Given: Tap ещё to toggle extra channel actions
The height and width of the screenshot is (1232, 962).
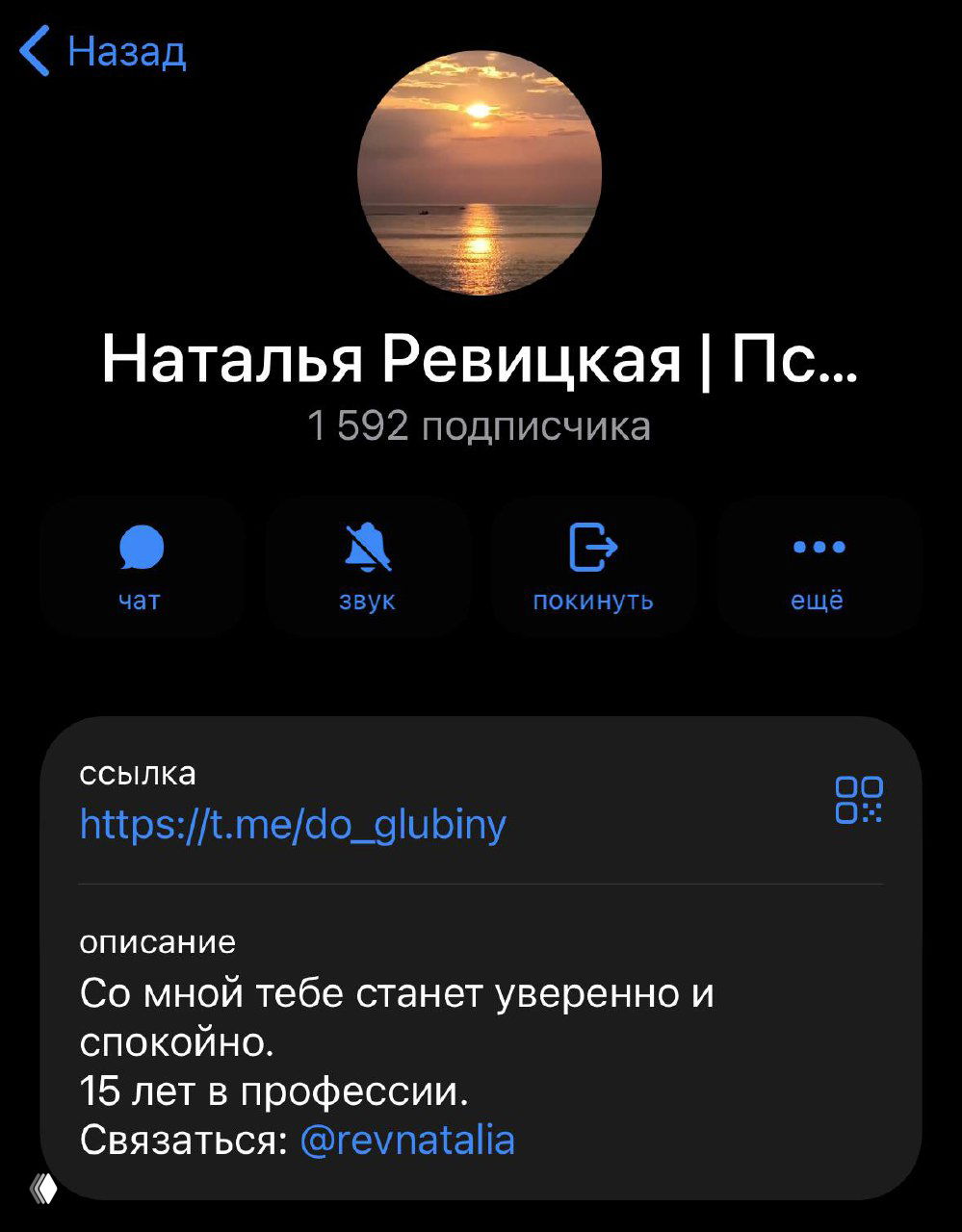Looking at the screenshot, I should pos(819,566).
